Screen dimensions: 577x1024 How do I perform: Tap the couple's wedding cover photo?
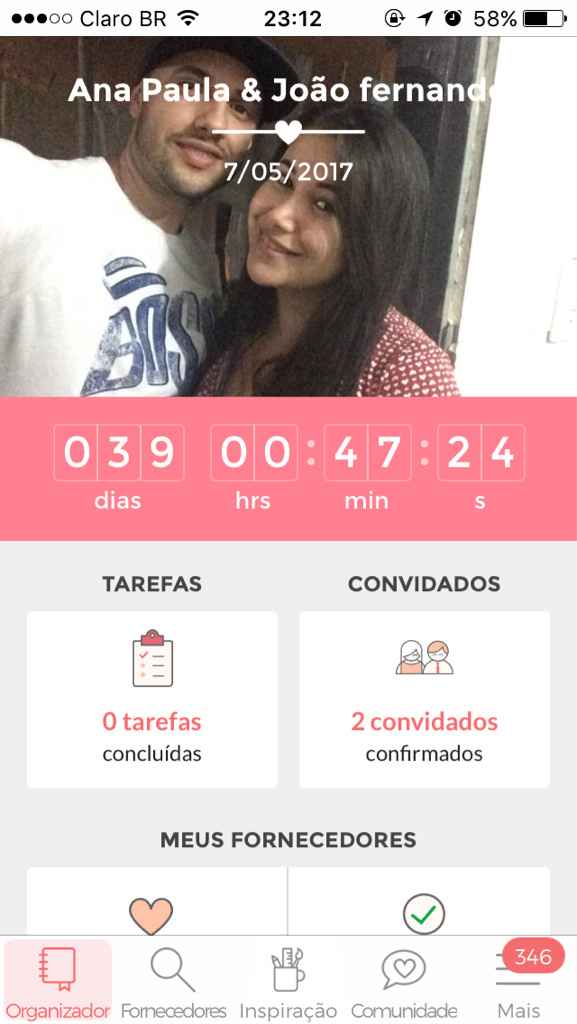pyautogui.click(x=288, y=217)
